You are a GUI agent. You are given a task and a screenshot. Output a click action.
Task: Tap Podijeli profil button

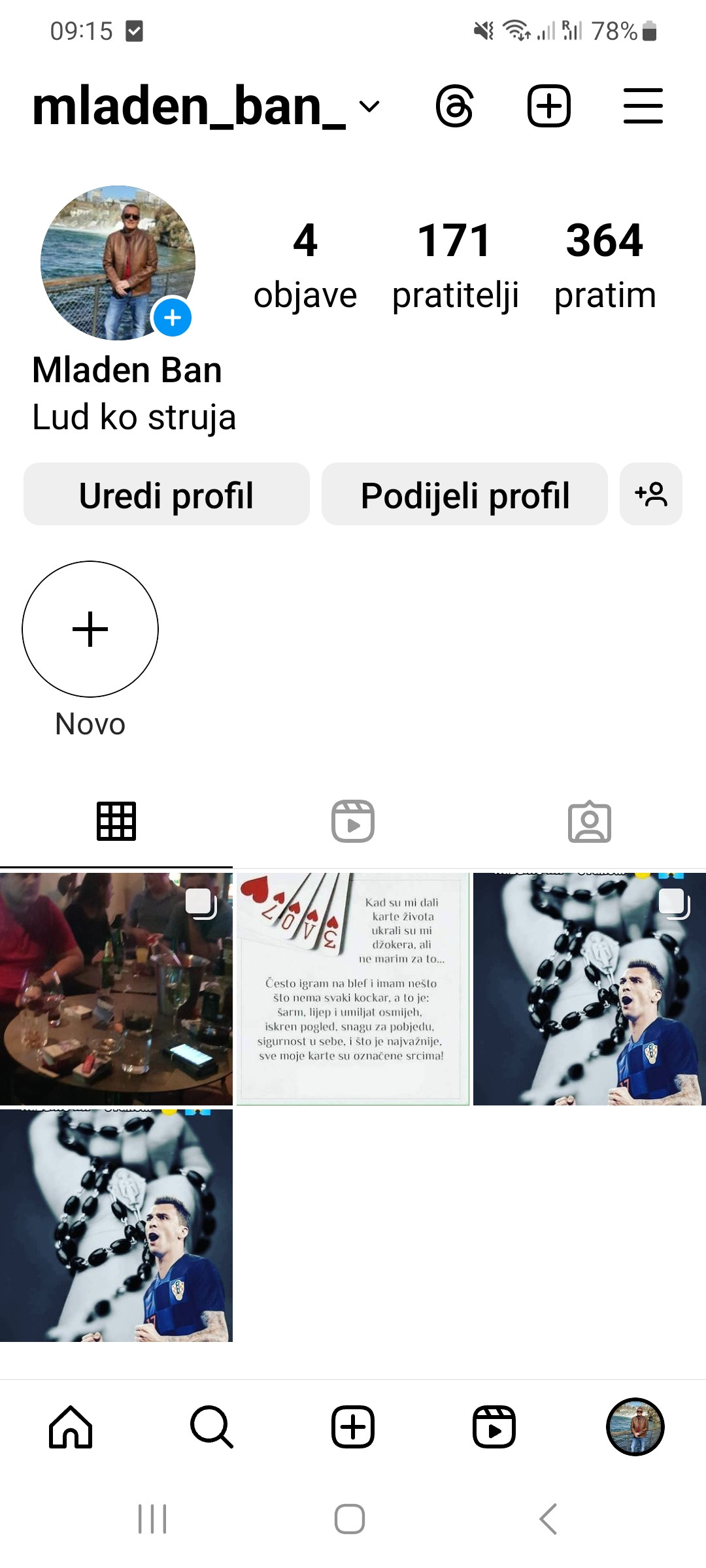tap(464, 495)
